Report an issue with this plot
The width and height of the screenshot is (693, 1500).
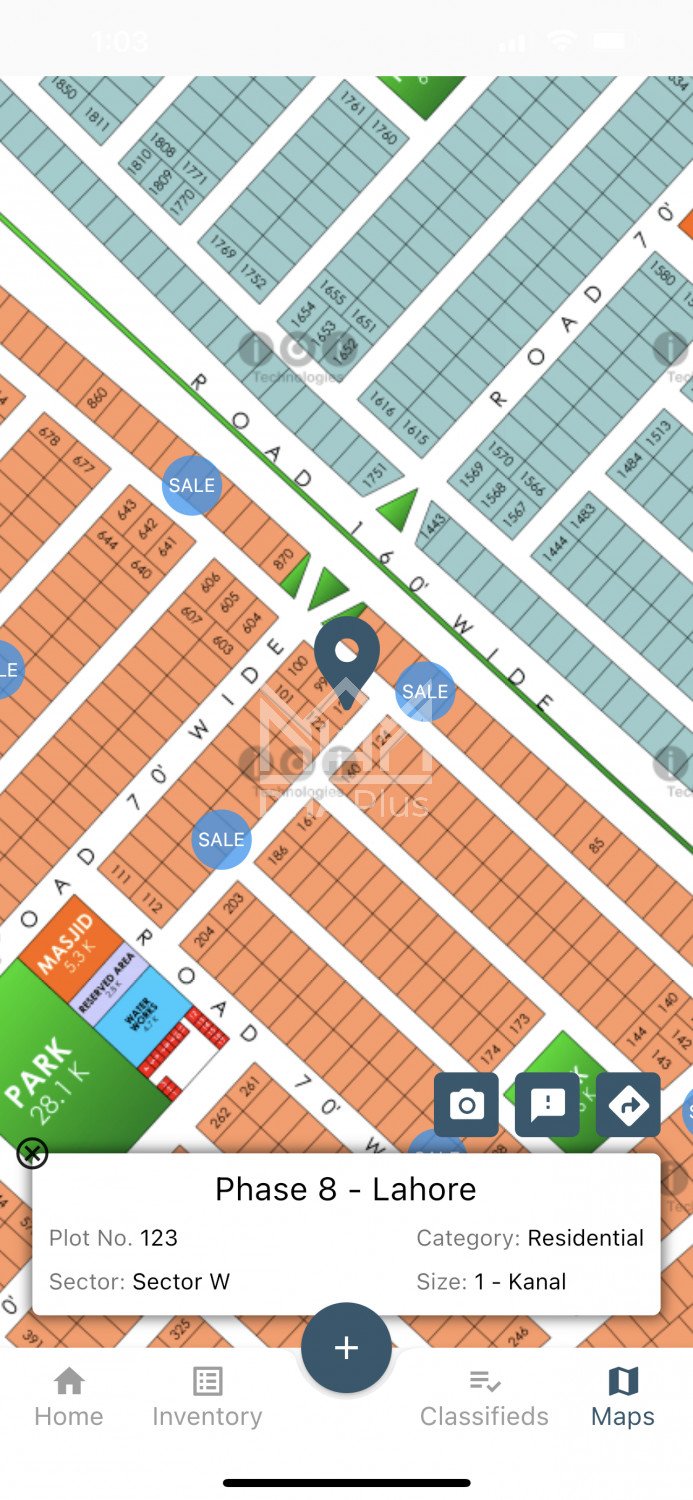click(x=547, y=1105)
